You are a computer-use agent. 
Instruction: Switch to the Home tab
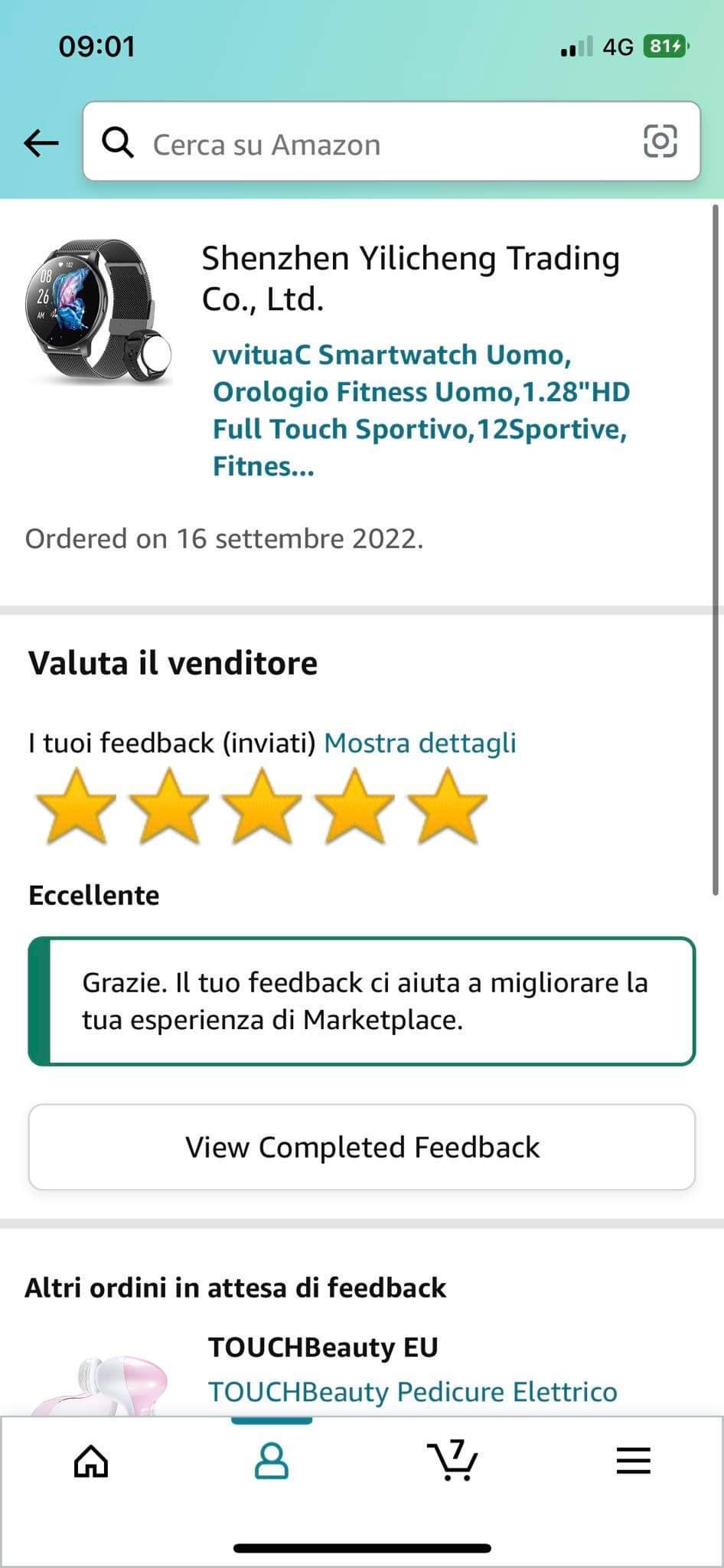click(91, 1461)
